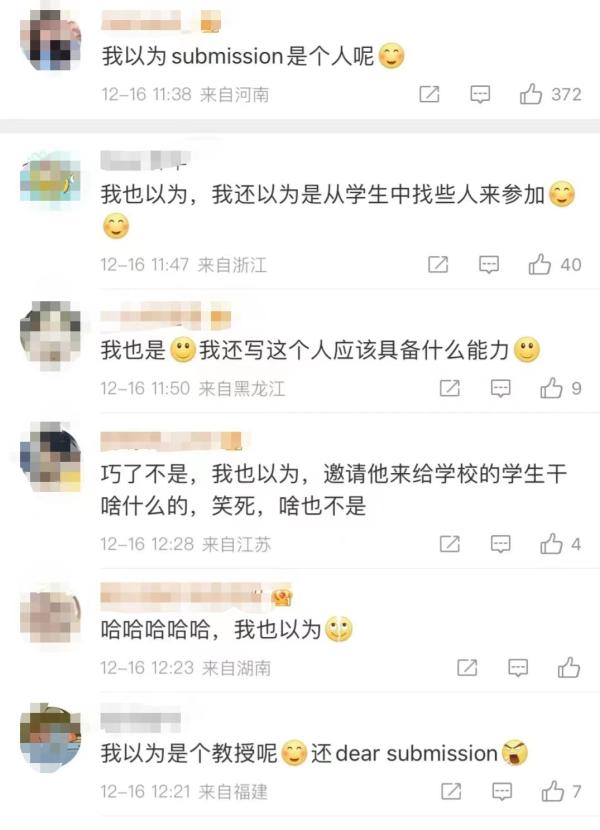Viewport: 600px width, 830px height.
Task: Like the comment from 江苏
Action: coord(551,544)
